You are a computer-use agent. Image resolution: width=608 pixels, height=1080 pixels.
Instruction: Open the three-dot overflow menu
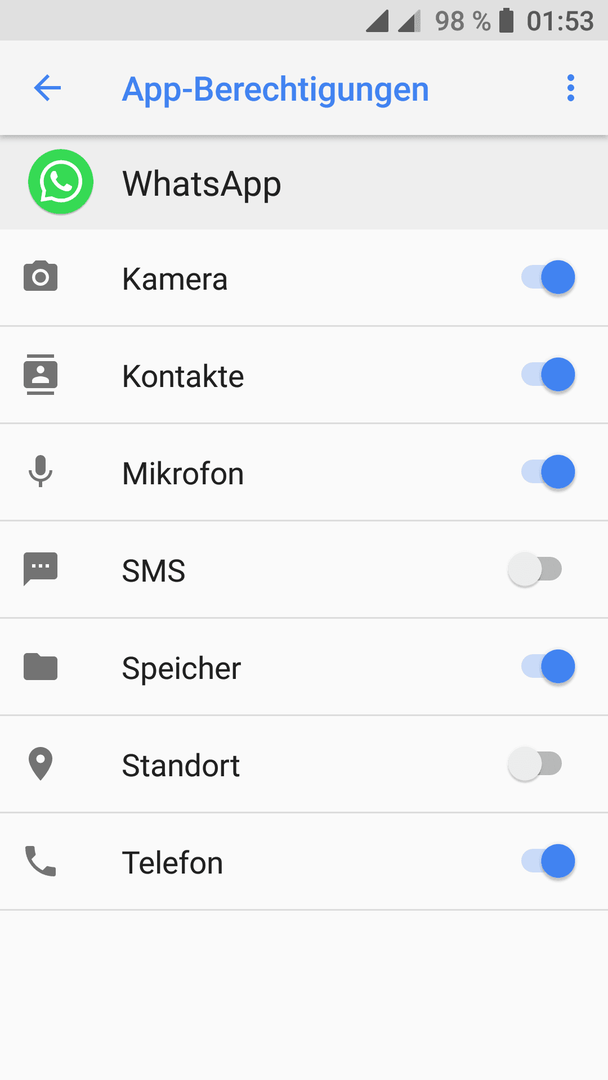click(570, 88)
